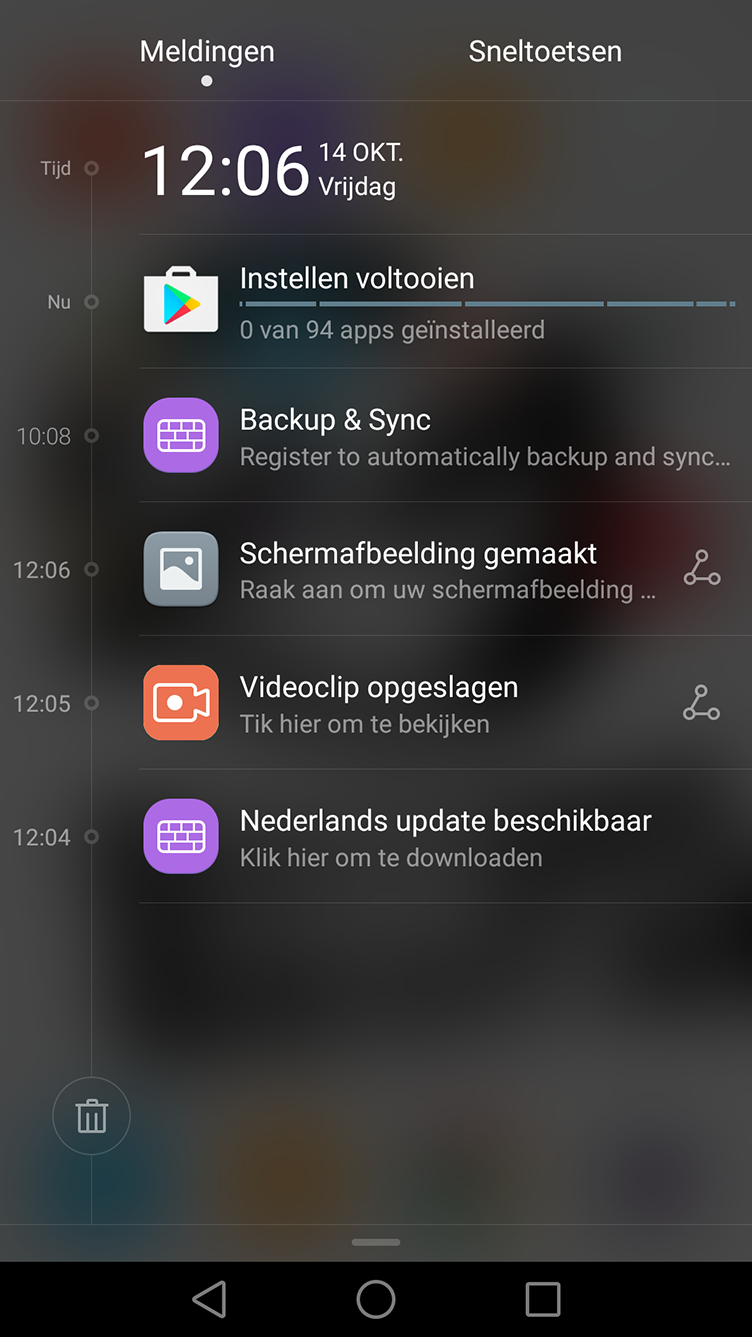Open the Backup & Sync notification
This screenshot has height=1337, width=752.
point(445,435)
